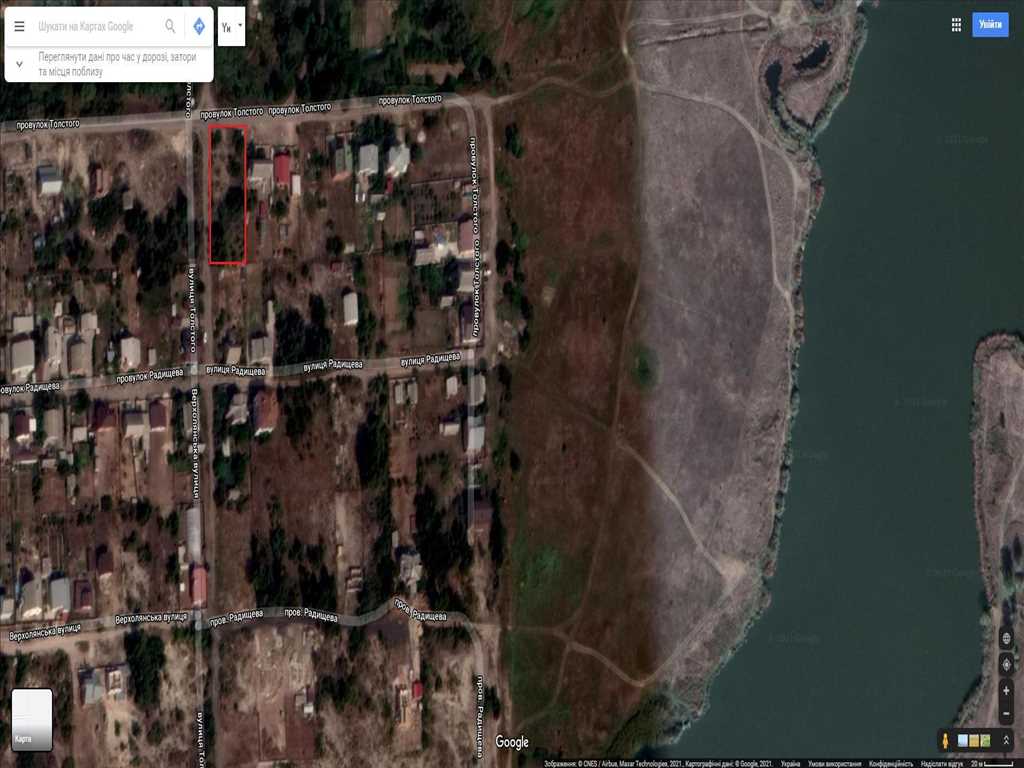The height and width of the screenshot is (768, 1024).
Task: Tap the magnifier search icon
Action: [x=170, y=26]
